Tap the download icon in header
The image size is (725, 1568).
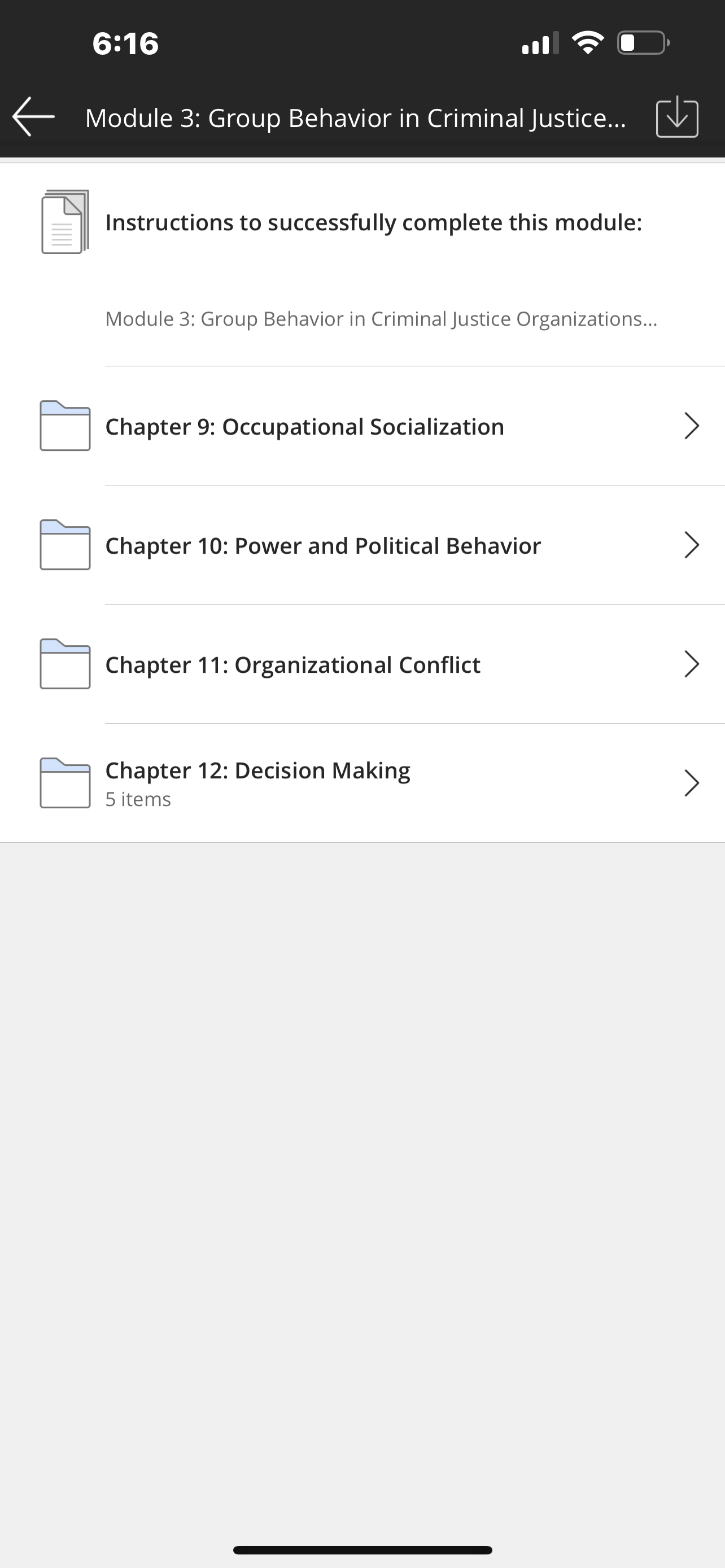tap(677, 117)
